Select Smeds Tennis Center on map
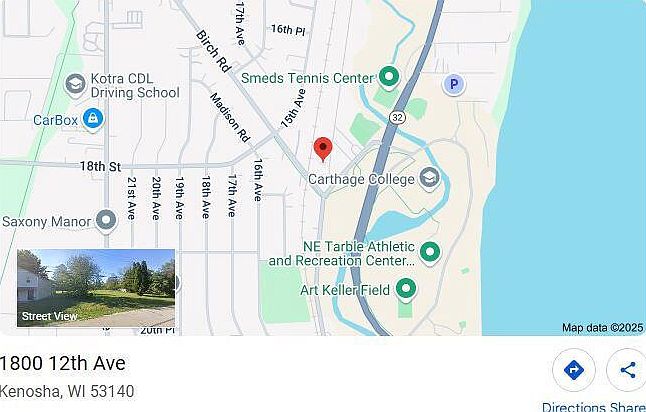The height and width of the screenshot is (412, 646). 389,77
